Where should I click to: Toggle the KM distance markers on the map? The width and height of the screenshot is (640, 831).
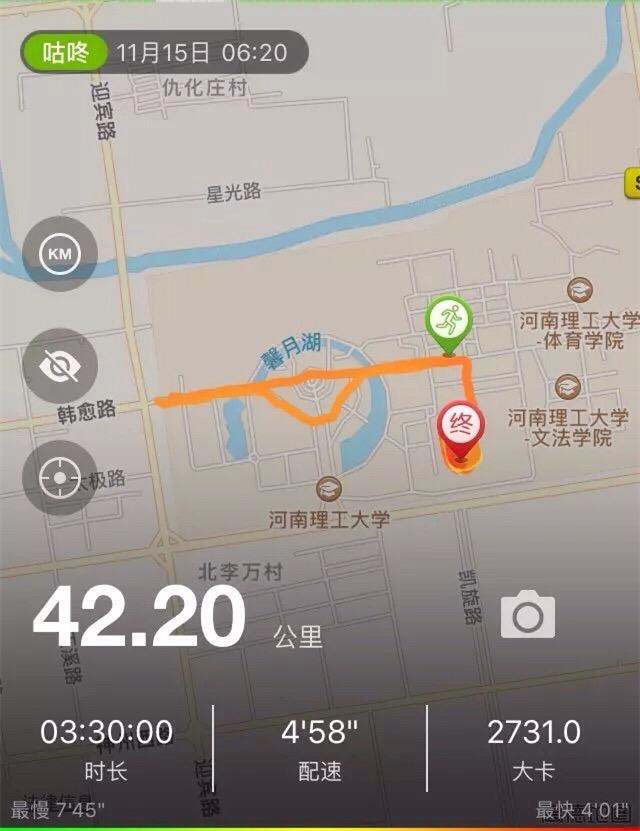[59, 254]
